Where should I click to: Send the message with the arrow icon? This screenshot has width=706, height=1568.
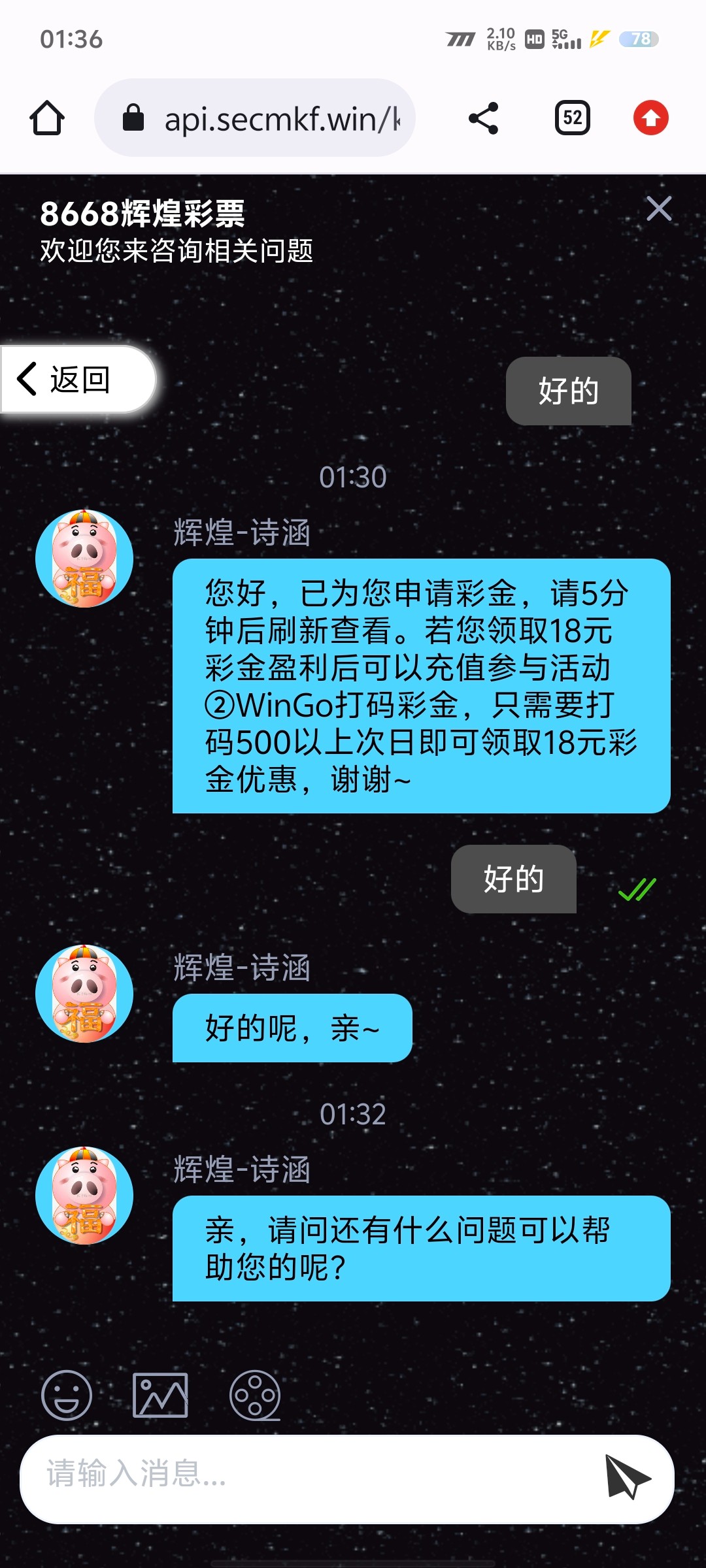(x=627, y=1477)
